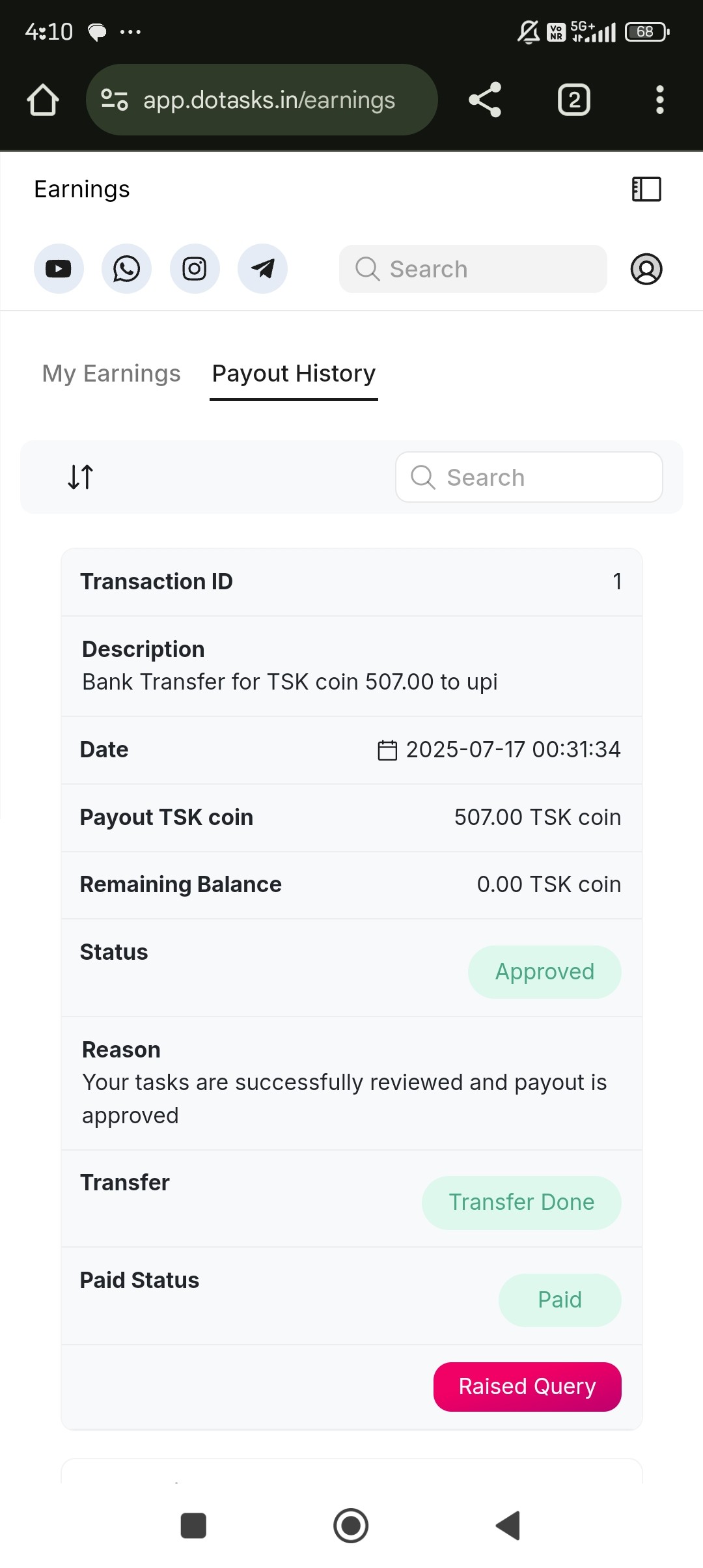The image size is (703, 1568).
Task: Go back using the system back button
Action: tap(508, 1525)
